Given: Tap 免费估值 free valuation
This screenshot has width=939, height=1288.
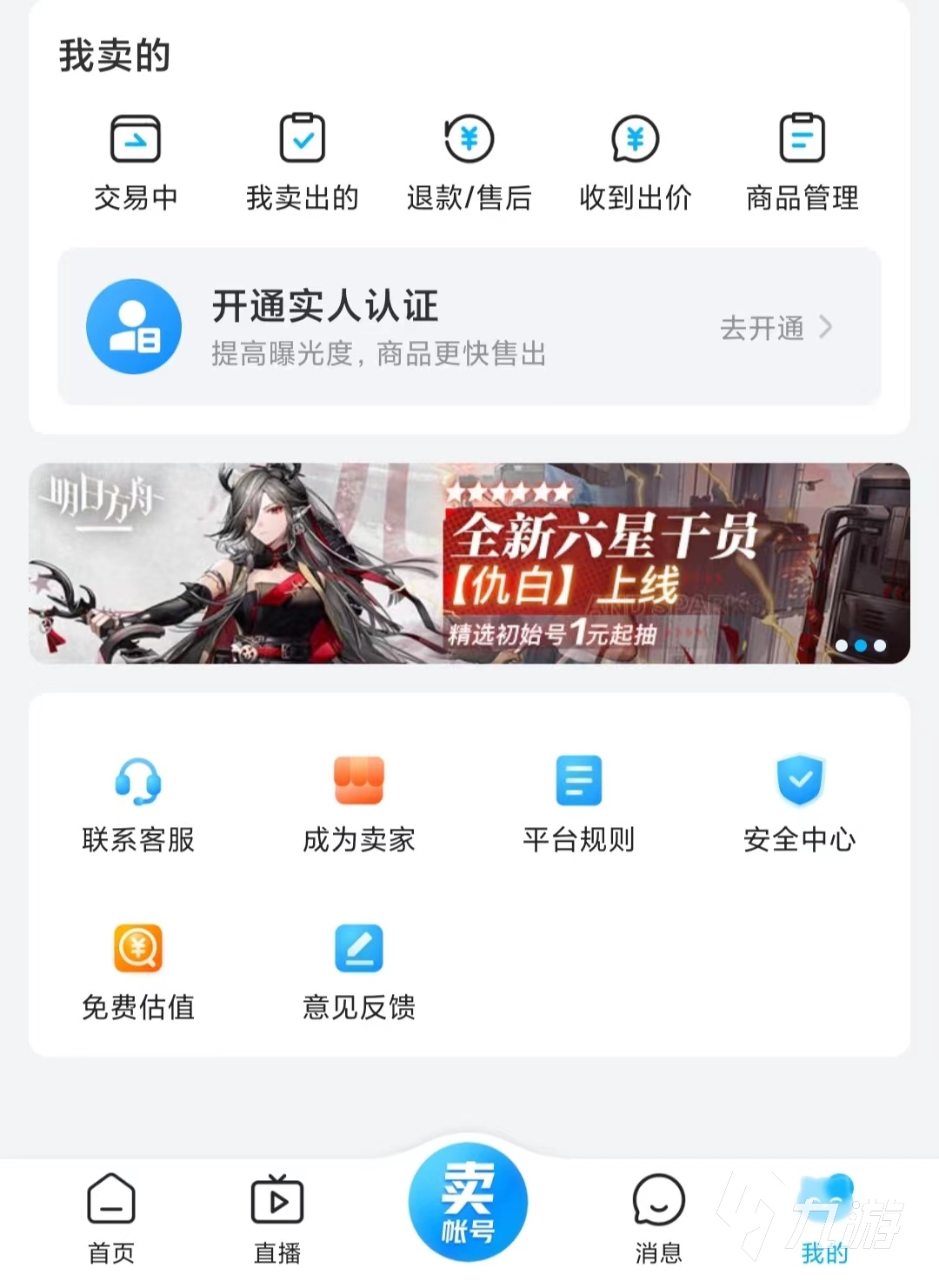Looking at the screenshot, I should 138,971.
